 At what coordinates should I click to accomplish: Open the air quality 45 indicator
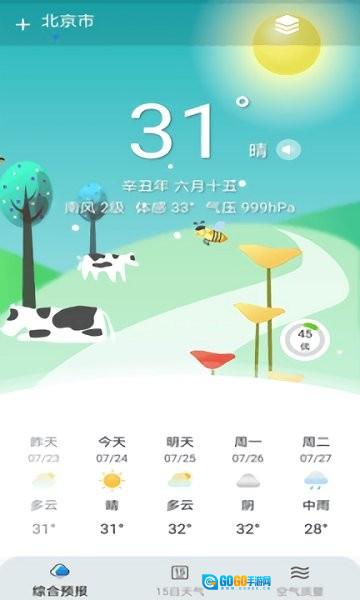[x=305, y=339]
